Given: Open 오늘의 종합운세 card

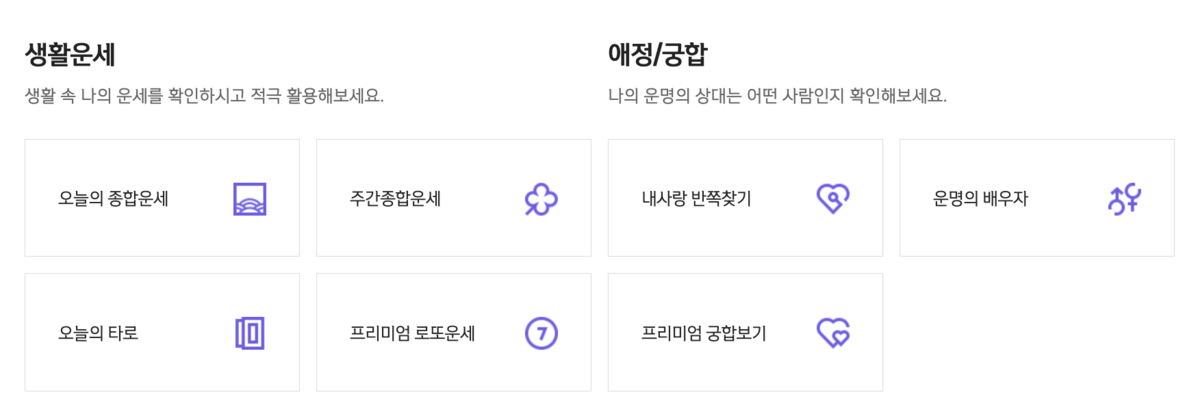Looking at the screenshot, I should pos(161,198).
